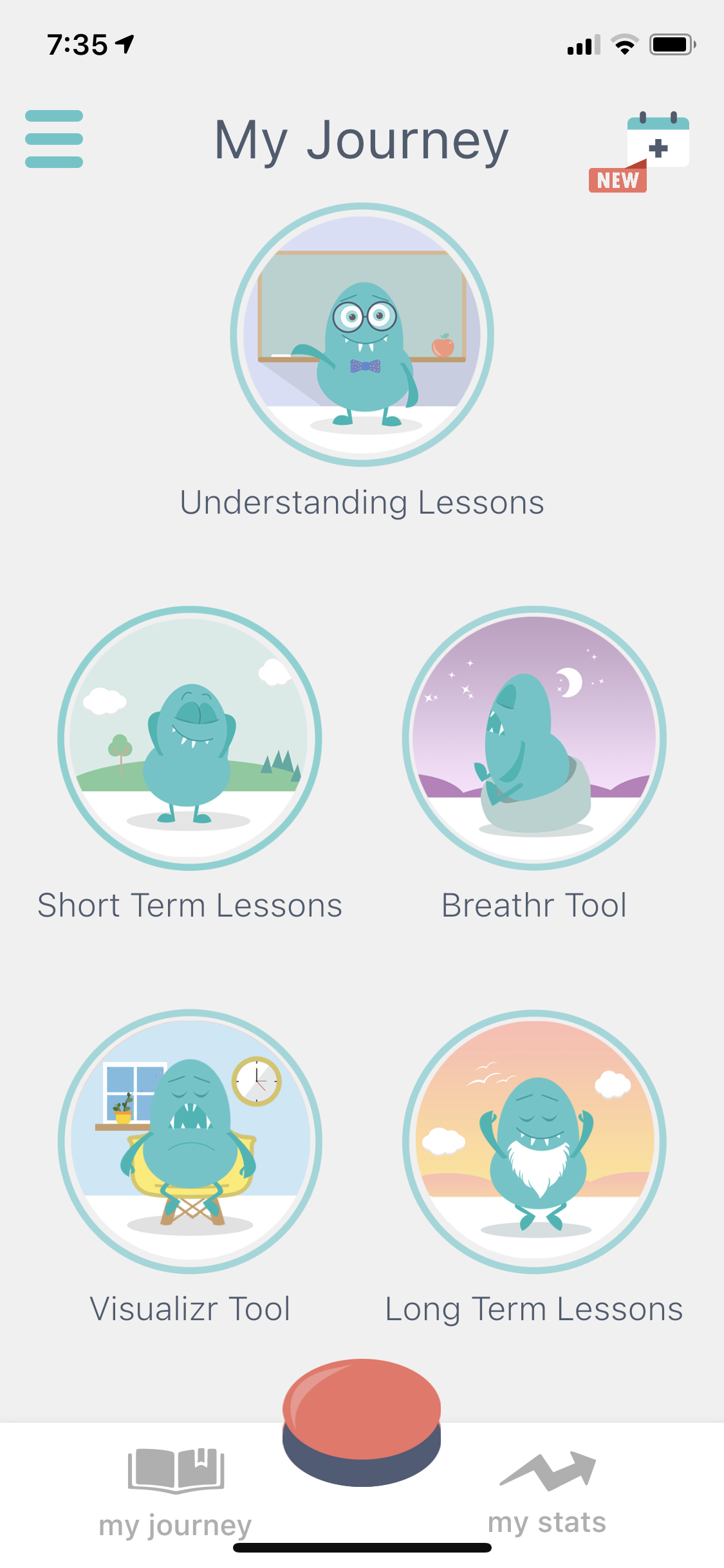Open Short Term Lessons
Screen dimensions: 724x1568
coord(190,738)
